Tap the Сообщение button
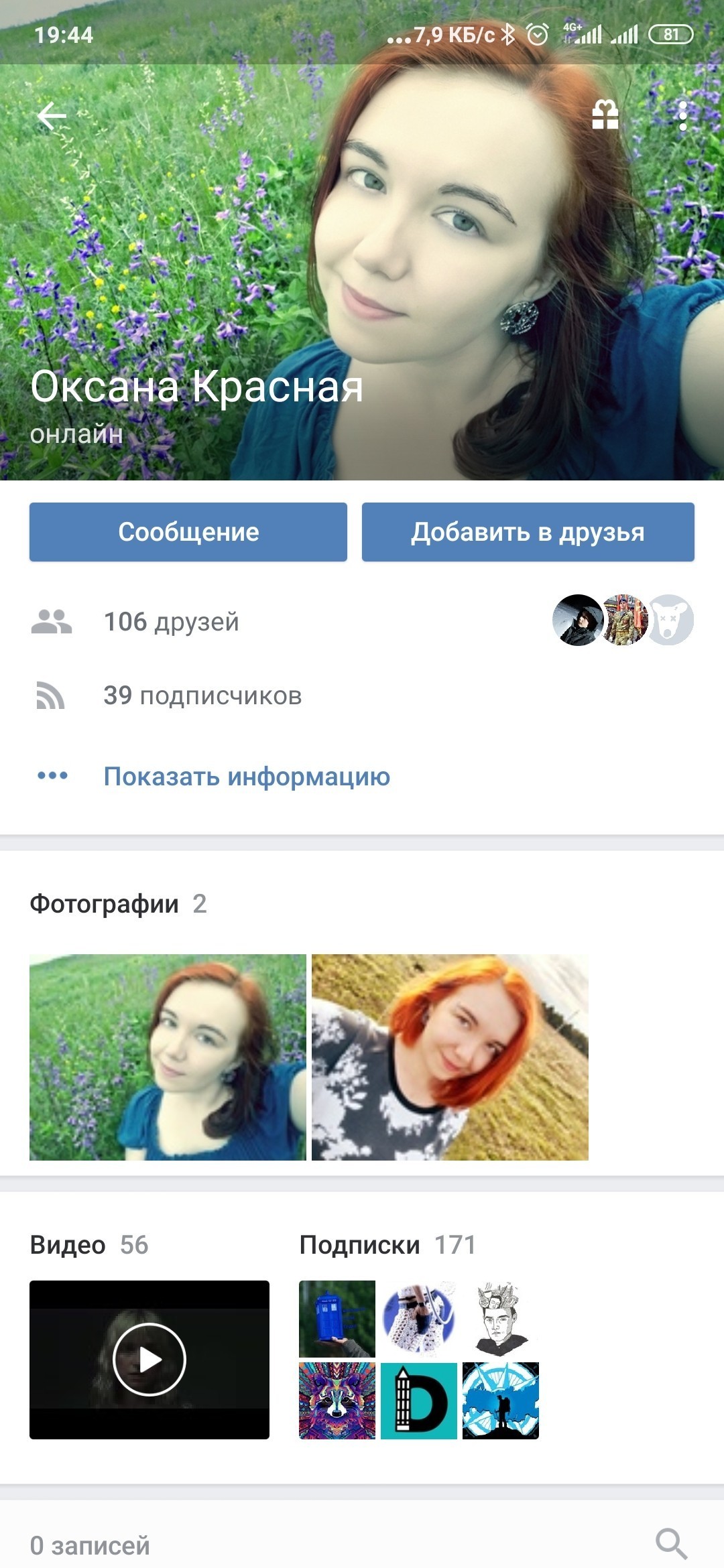The height and width of the screenshot is (1568, 724). coord(188,532)
